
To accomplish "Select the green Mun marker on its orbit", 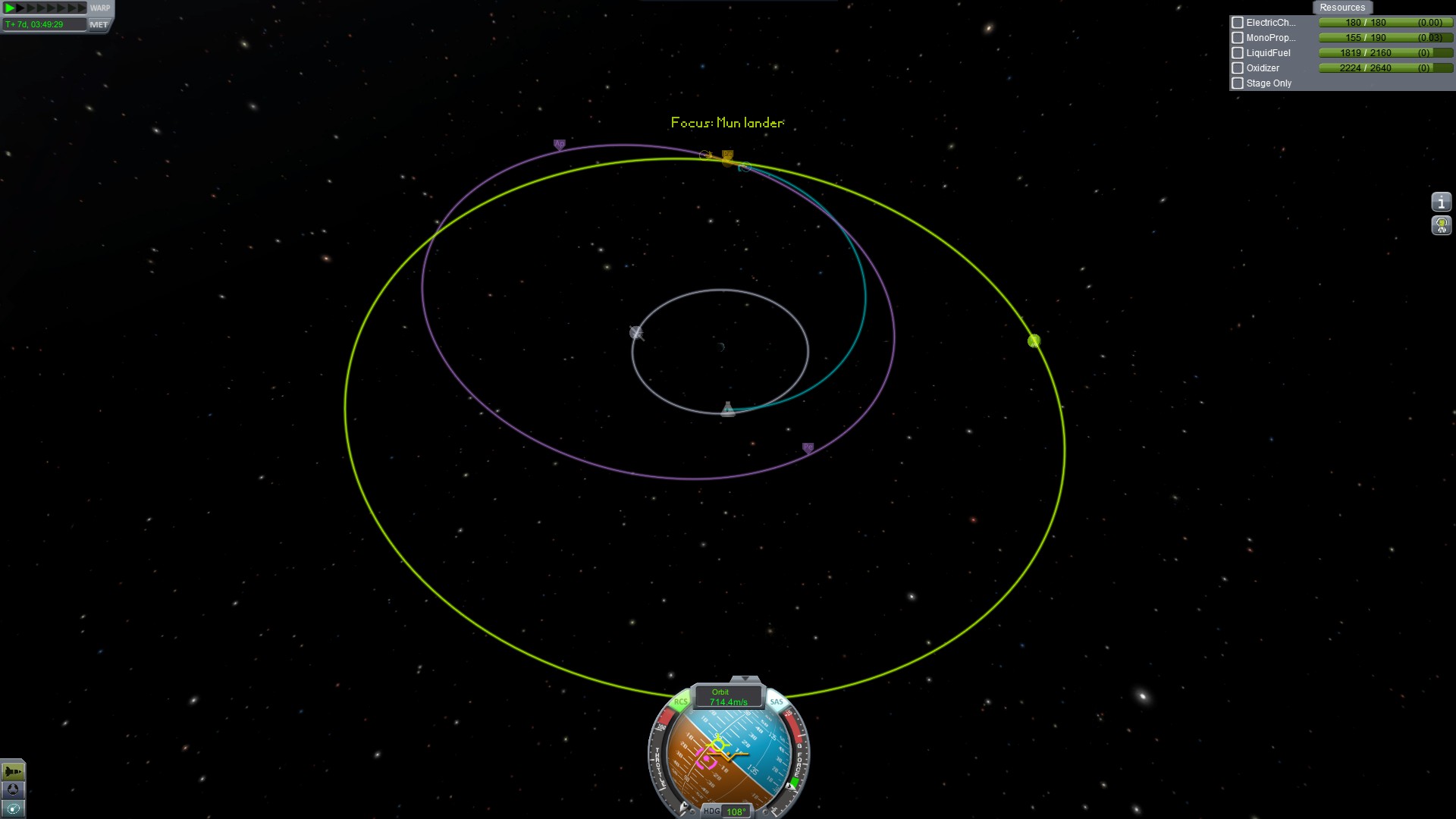I will point(1034,341).
